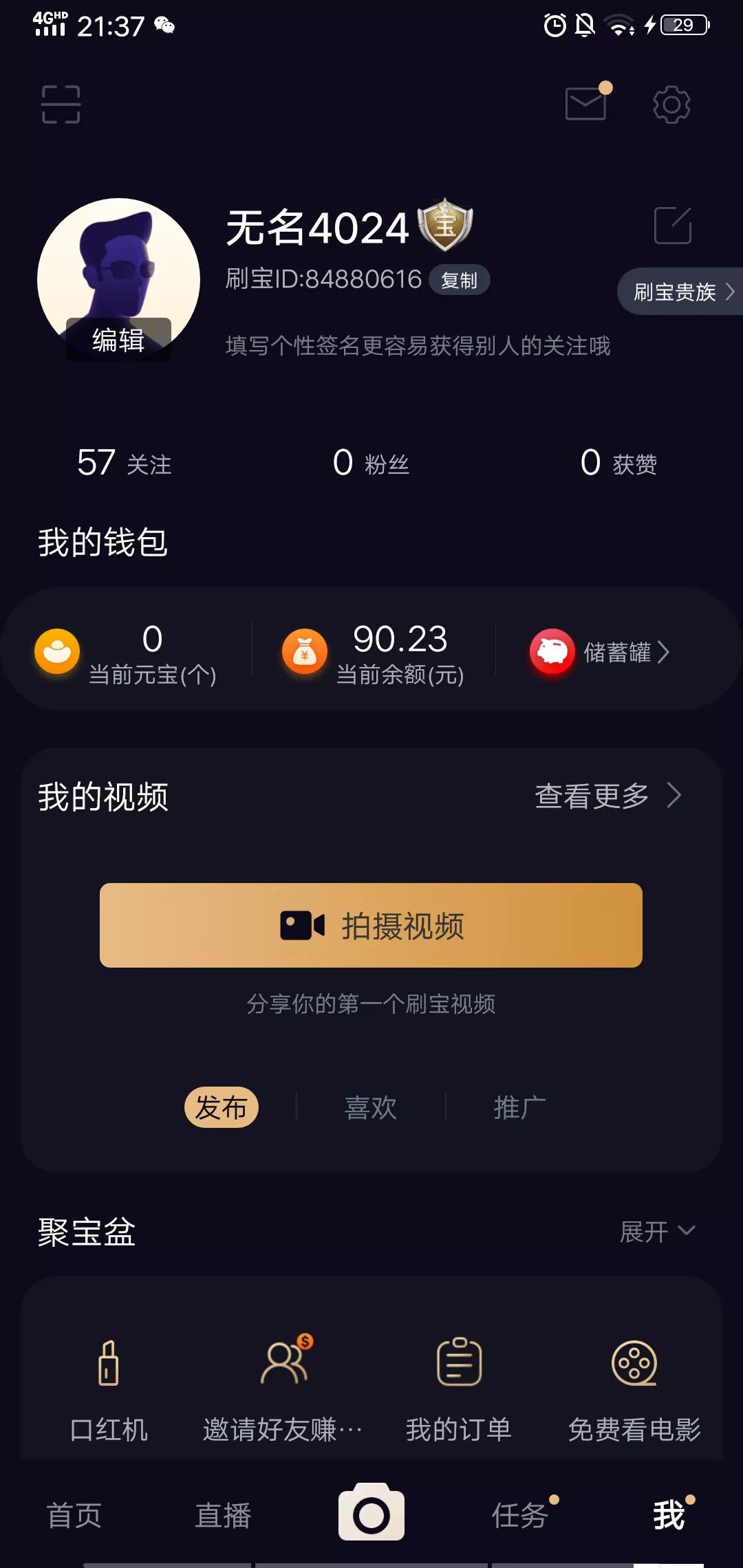Open the message inbox envelope icon
Screen dimensions: 743x1568
[584, 105]
